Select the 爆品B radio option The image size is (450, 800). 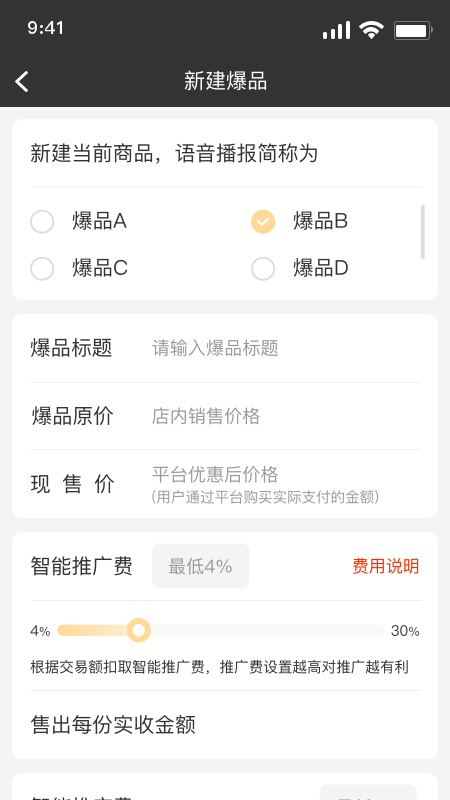coord(263,222)
